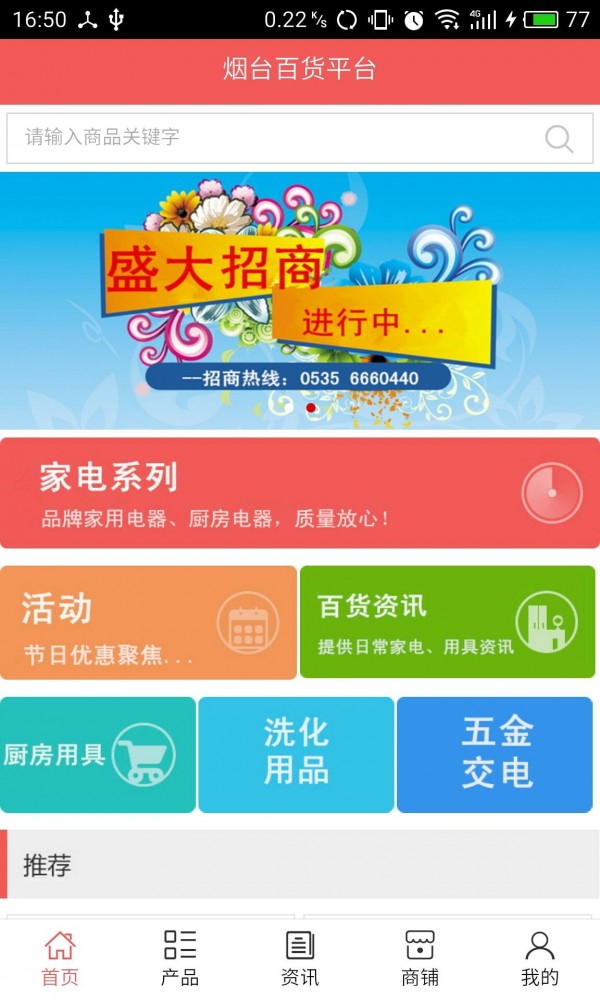Browse the 五金交电 category
Viewport: 600px width, 1000px height.
tap(496, 754)
